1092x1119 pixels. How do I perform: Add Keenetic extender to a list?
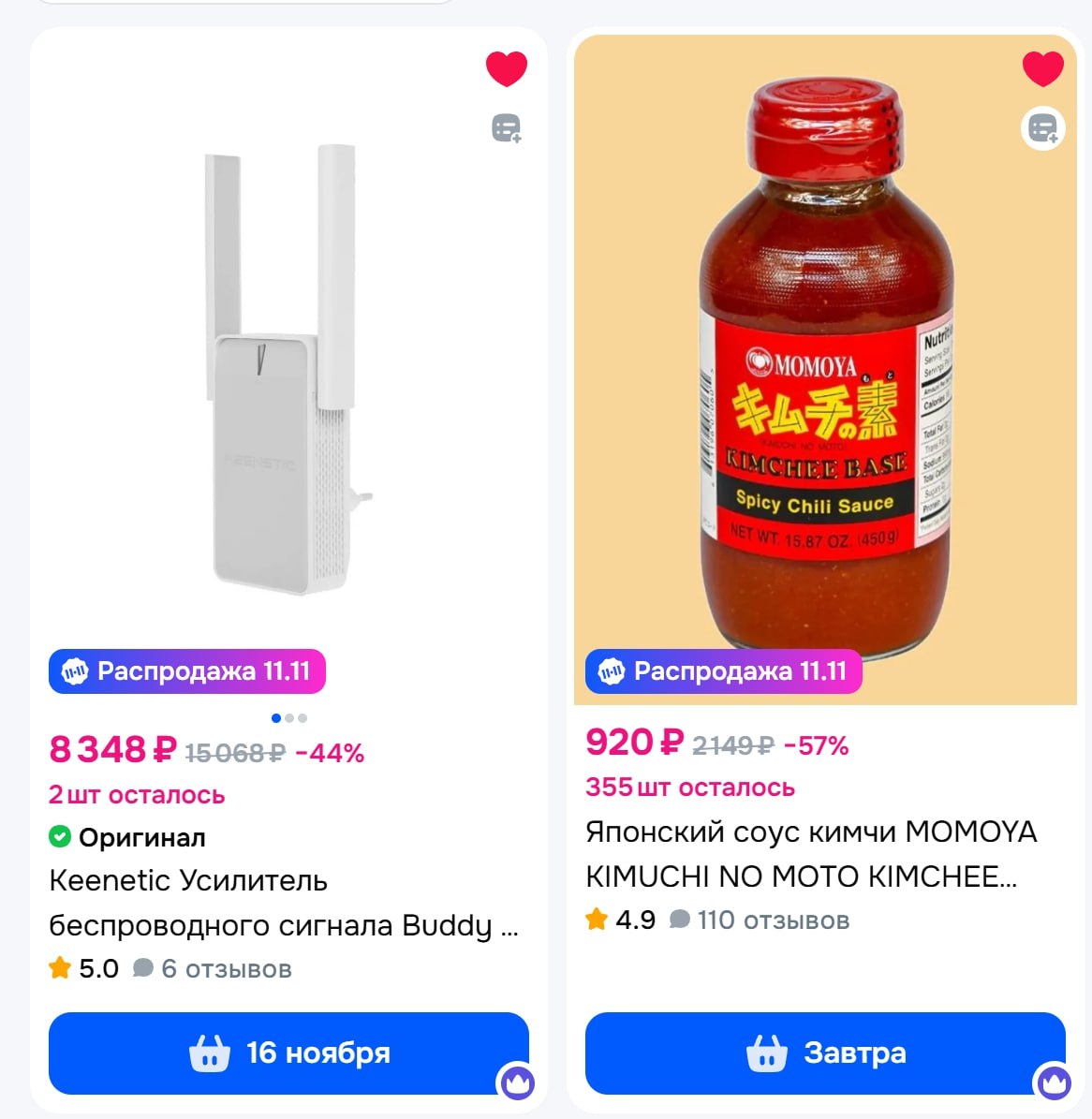point(506,128)
